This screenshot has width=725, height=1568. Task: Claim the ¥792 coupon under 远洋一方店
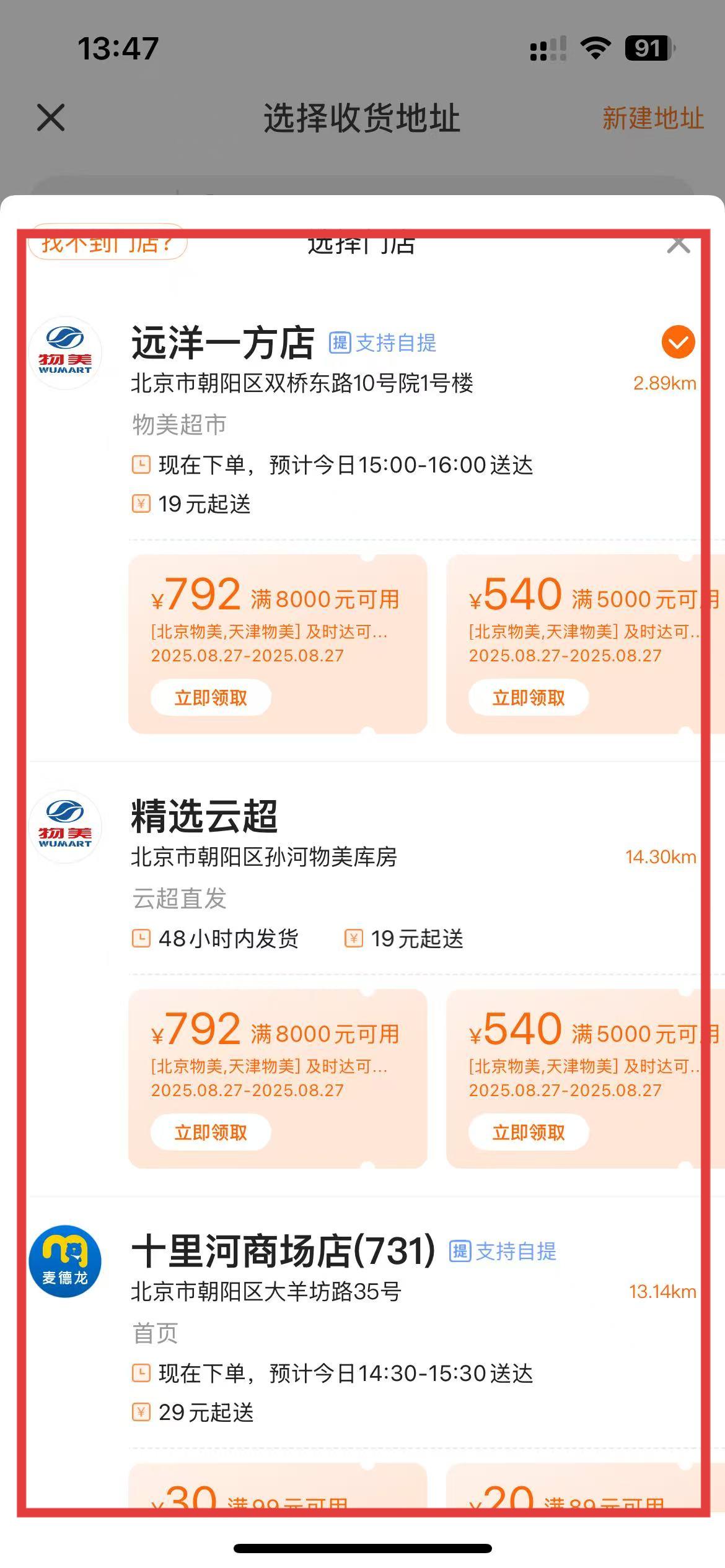click(x=211, y=698)
